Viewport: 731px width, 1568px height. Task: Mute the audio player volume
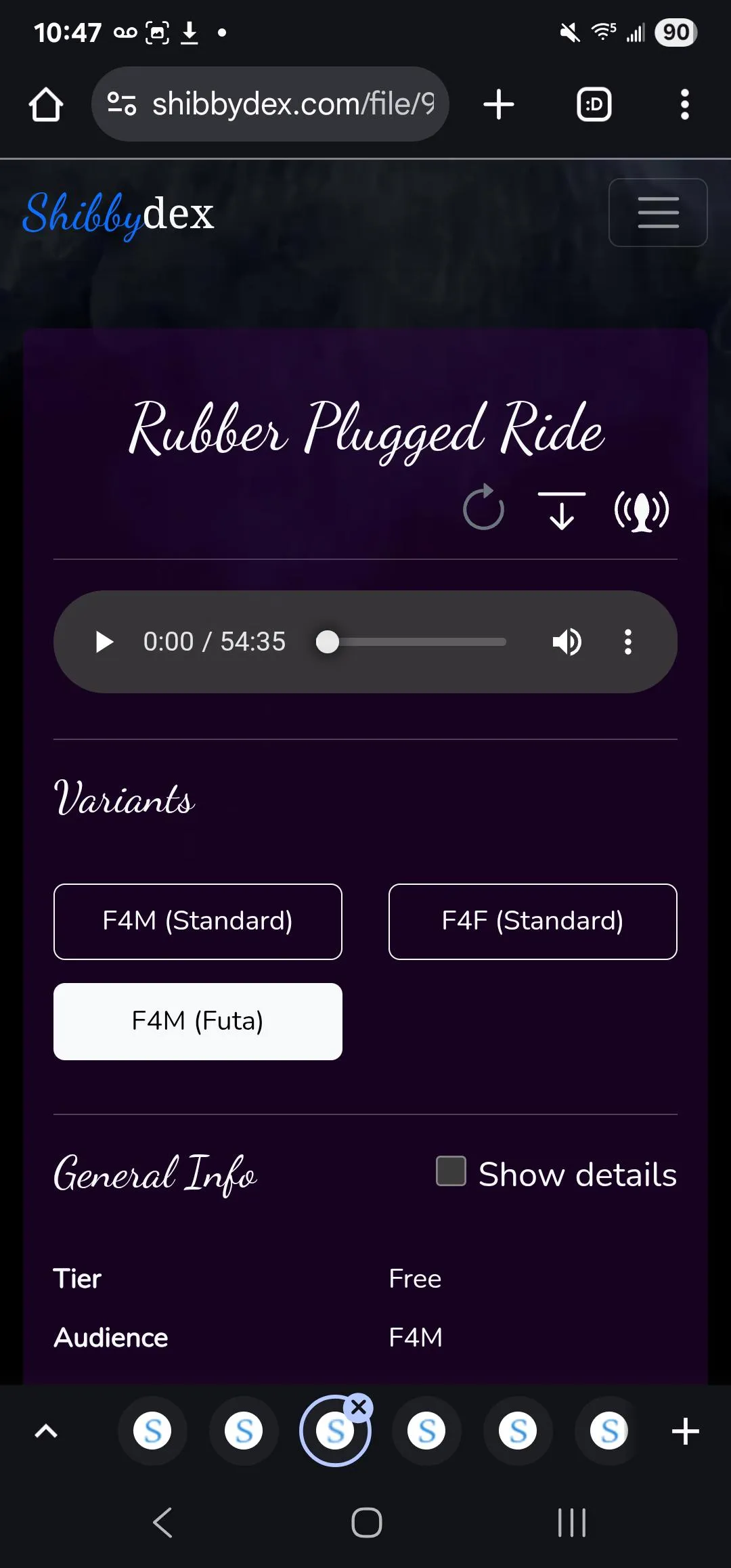[x=567, y=642]
